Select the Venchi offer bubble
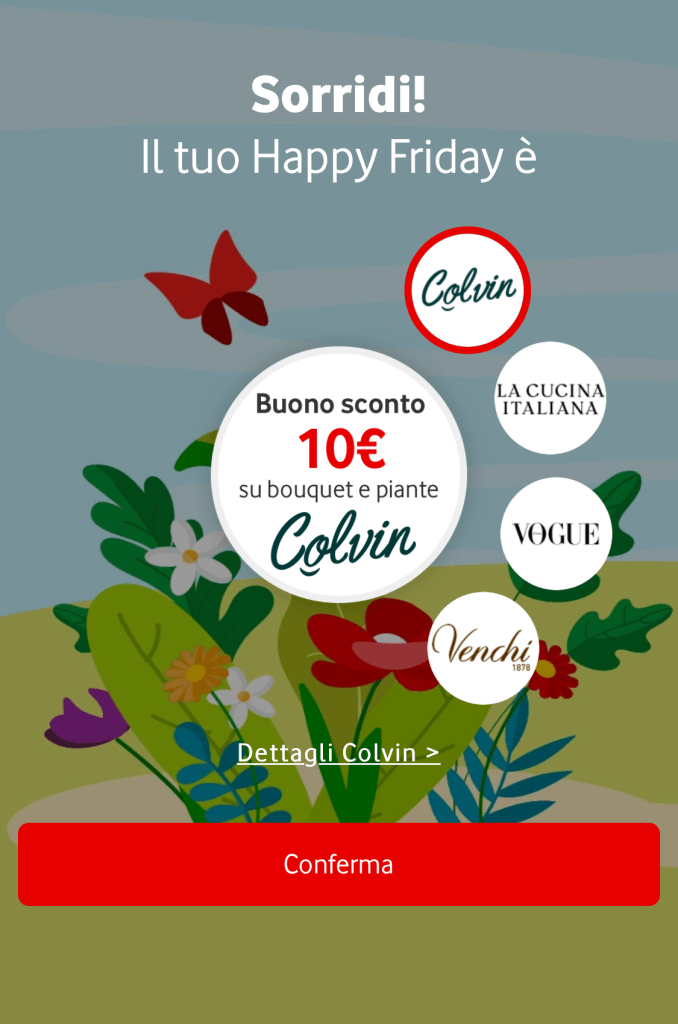Image resolution: width=678 pixels, height=1024 pixels. 483,647
